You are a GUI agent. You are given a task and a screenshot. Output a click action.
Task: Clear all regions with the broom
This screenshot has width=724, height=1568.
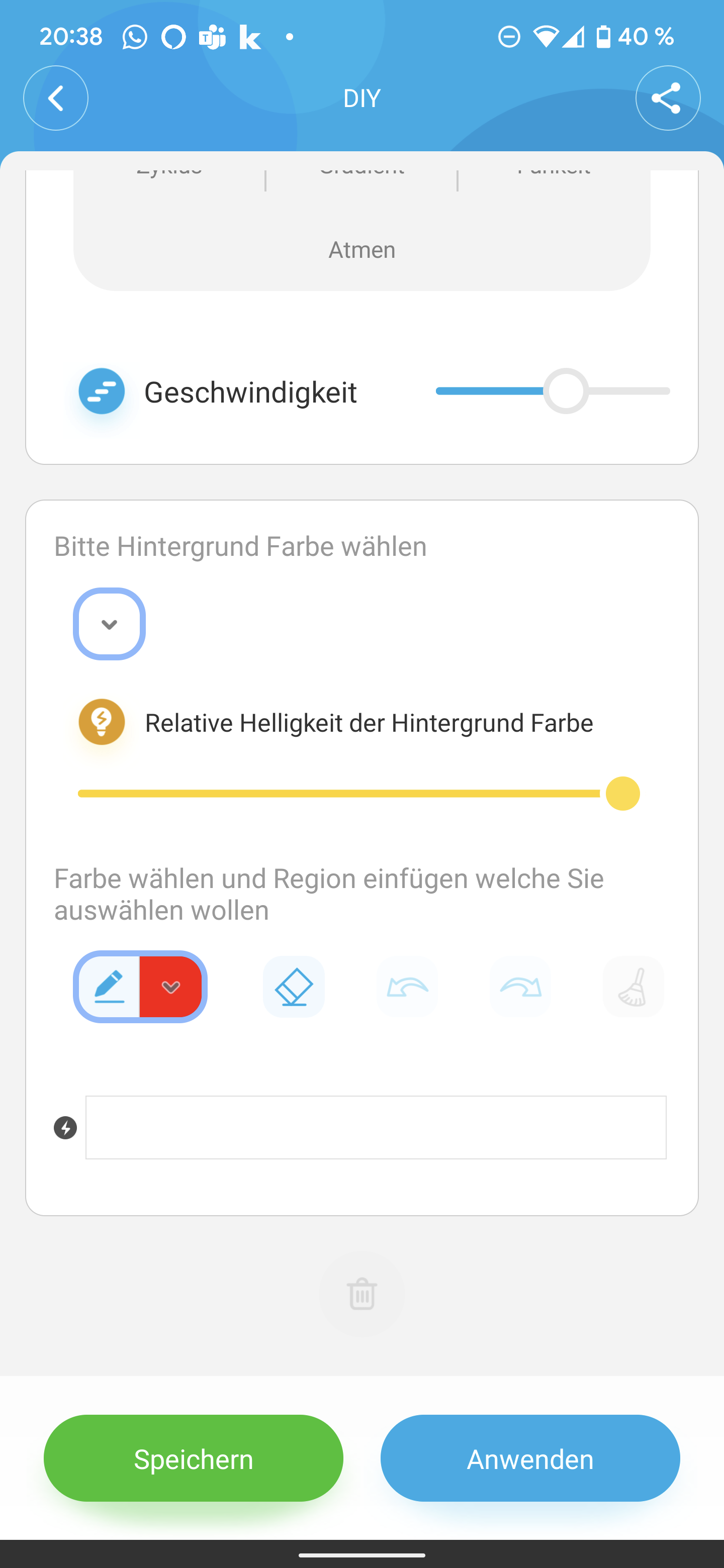[x=632, y=987]
